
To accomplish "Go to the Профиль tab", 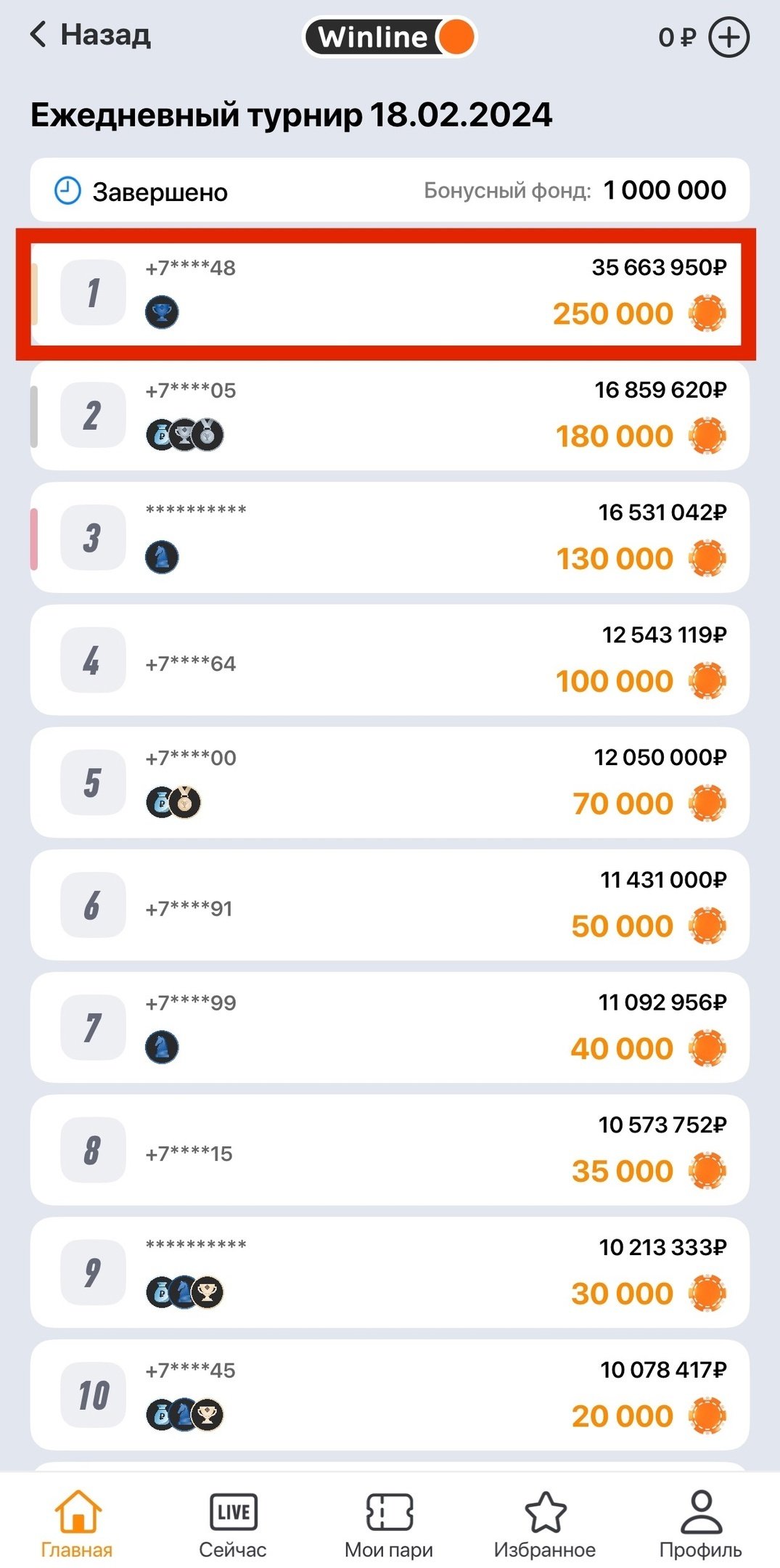I will click(x=700, y=1522).
